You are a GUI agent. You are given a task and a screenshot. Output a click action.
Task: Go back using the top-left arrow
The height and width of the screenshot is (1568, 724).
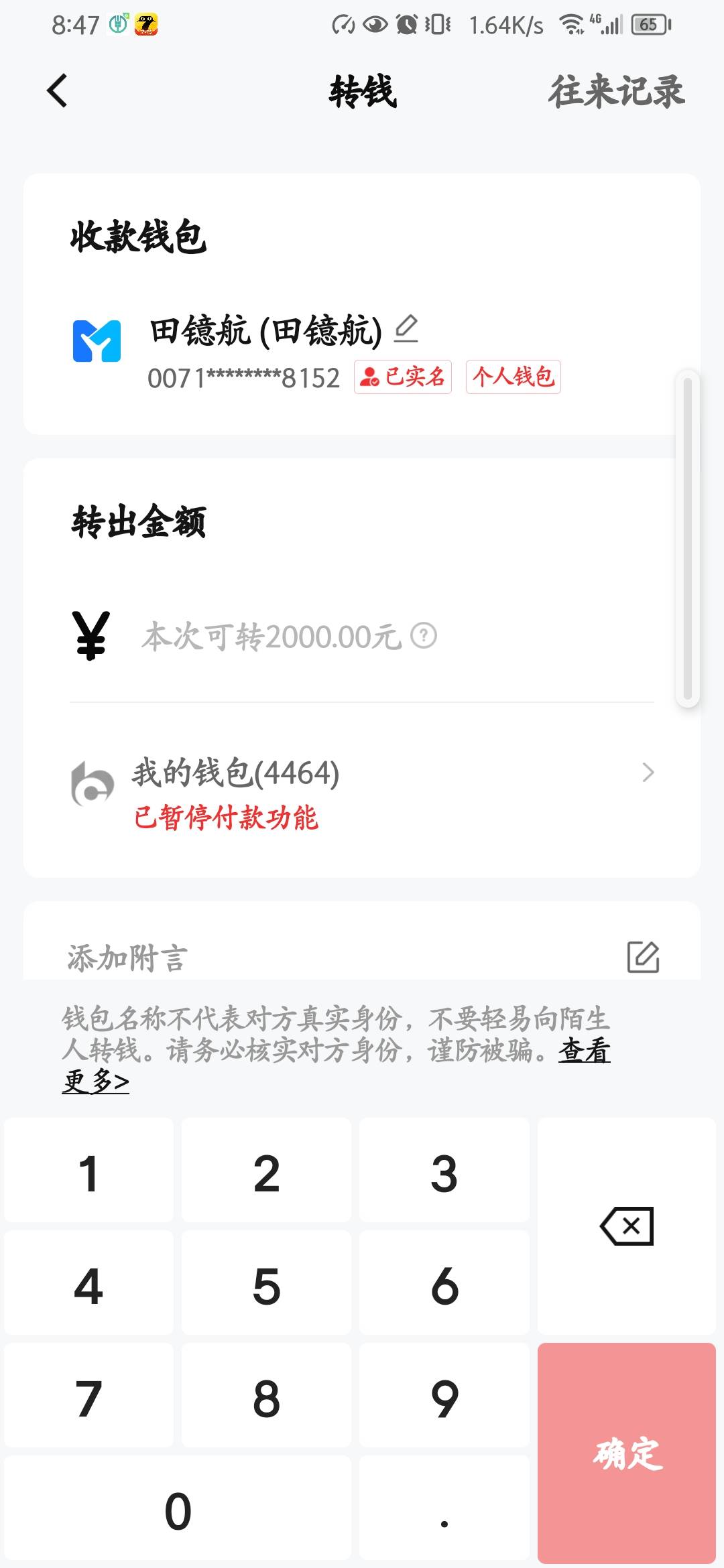58,90
